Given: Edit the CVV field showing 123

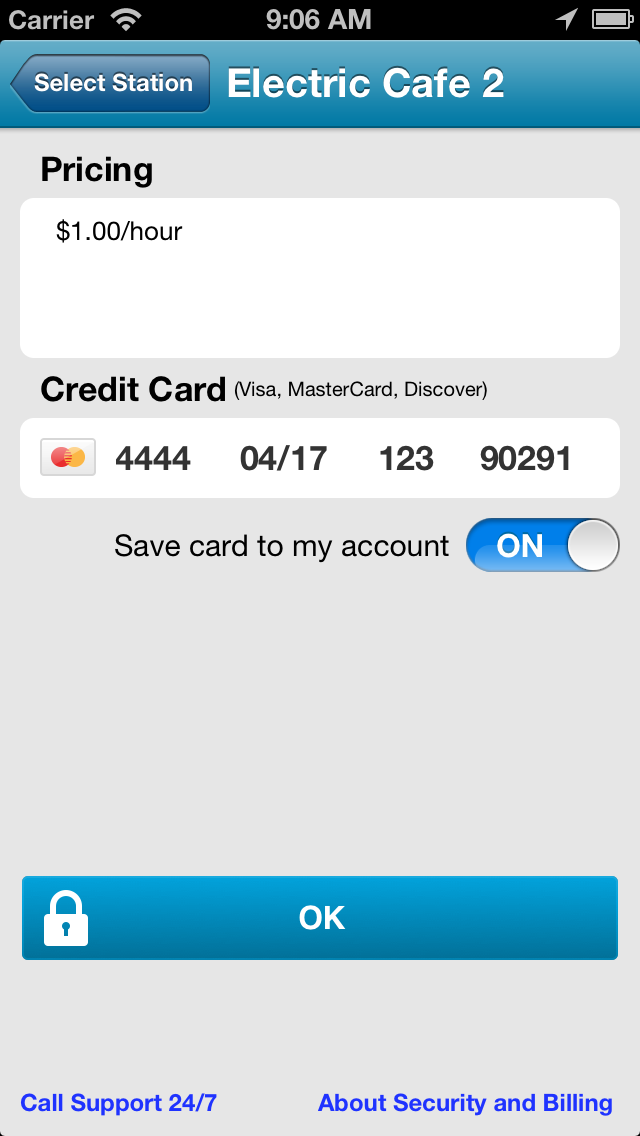Looking at the screenshot, I should [x=406, y=459].
